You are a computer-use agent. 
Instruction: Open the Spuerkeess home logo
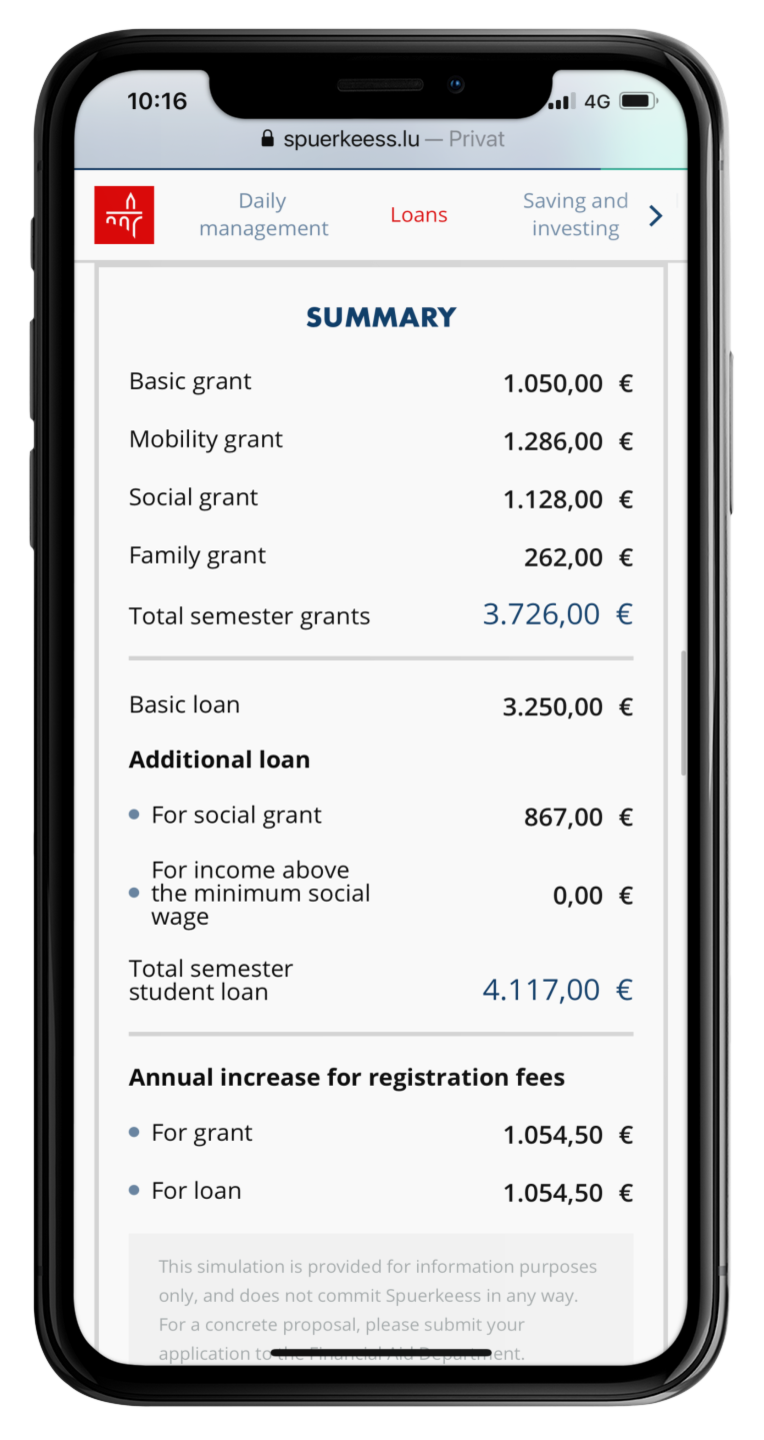click(124, 214)
